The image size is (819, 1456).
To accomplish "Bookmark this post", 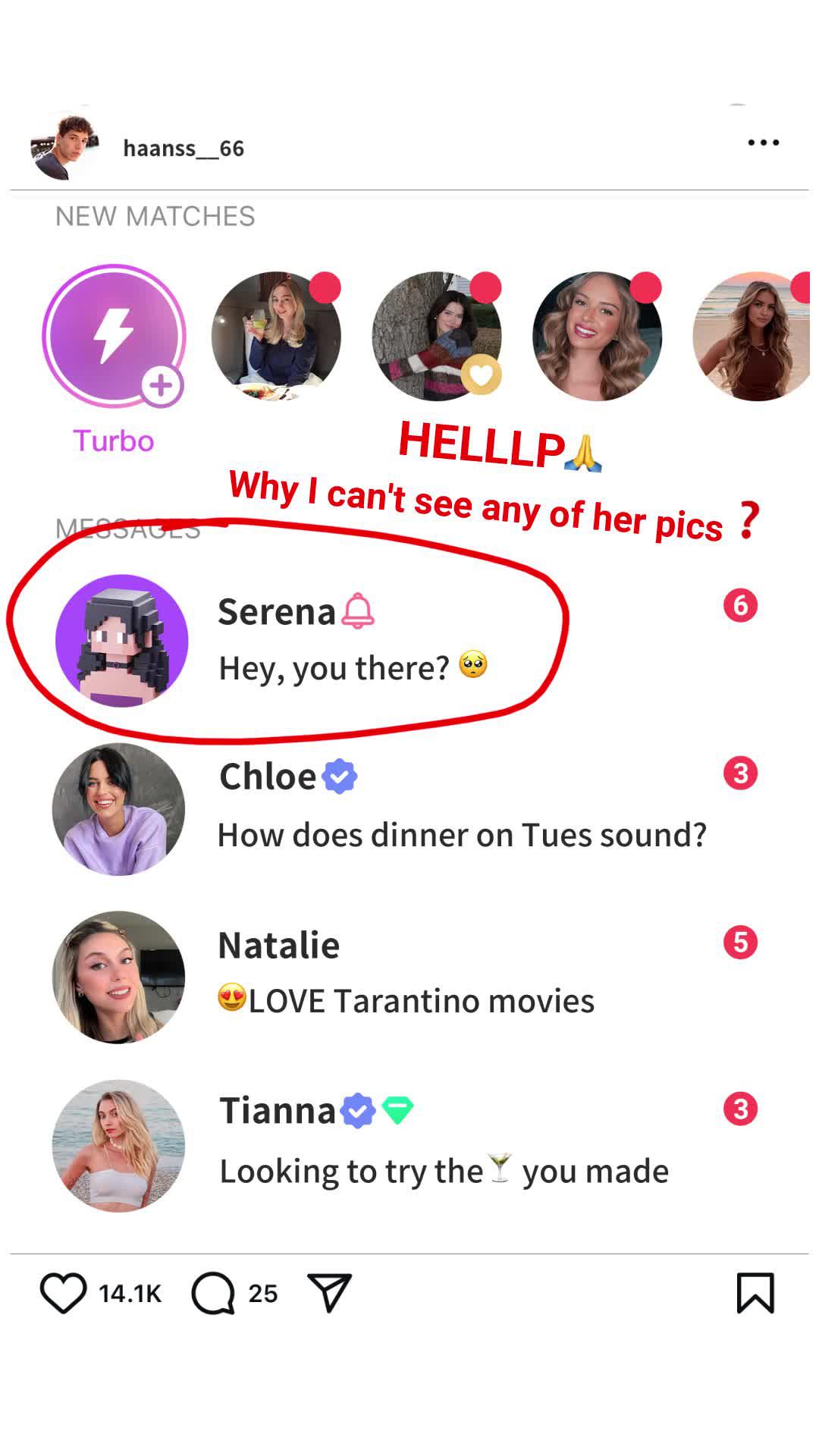I will pos(755,1293).
